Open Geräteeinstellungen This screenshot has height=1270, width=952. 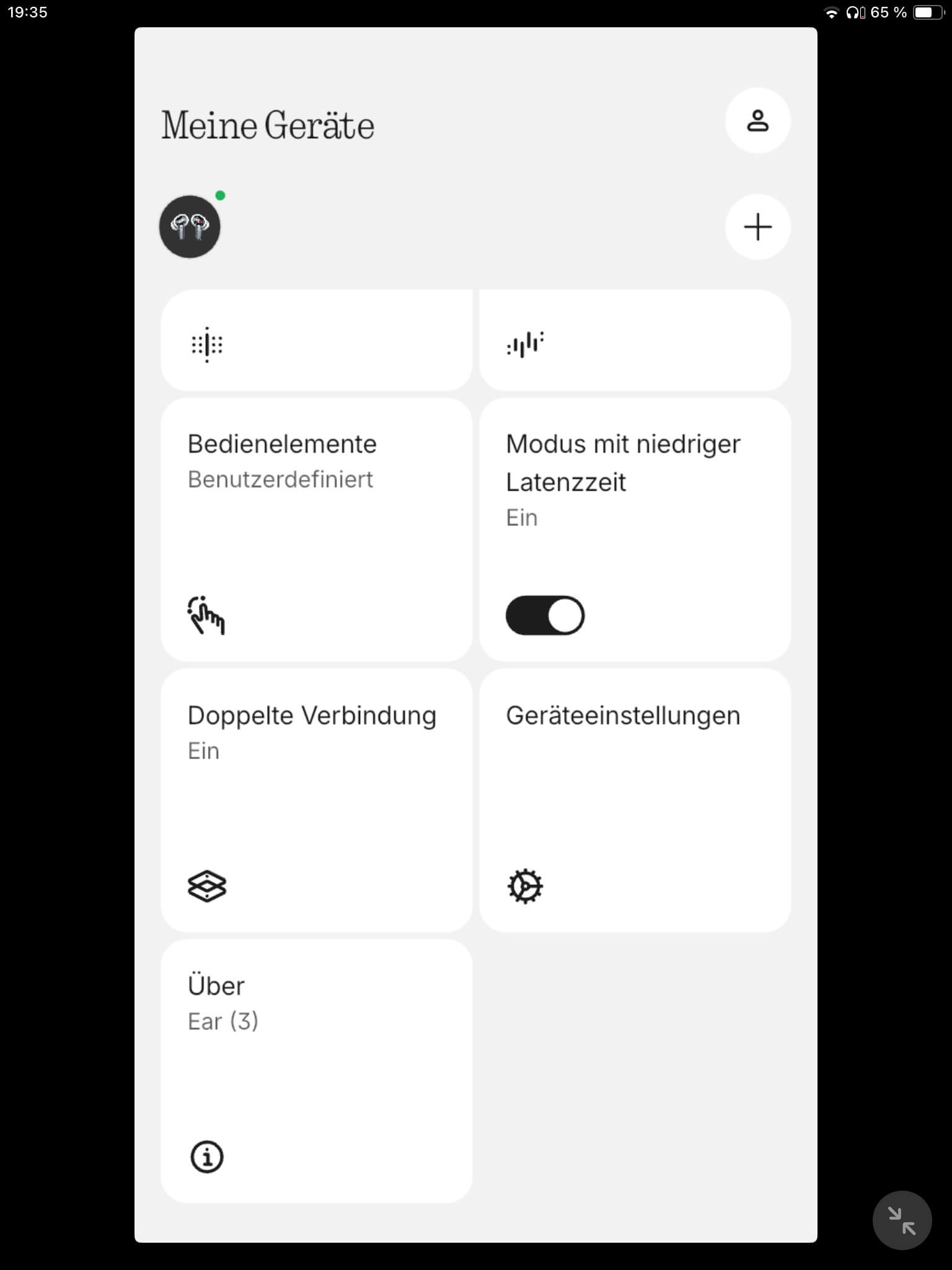pos(635,800)
